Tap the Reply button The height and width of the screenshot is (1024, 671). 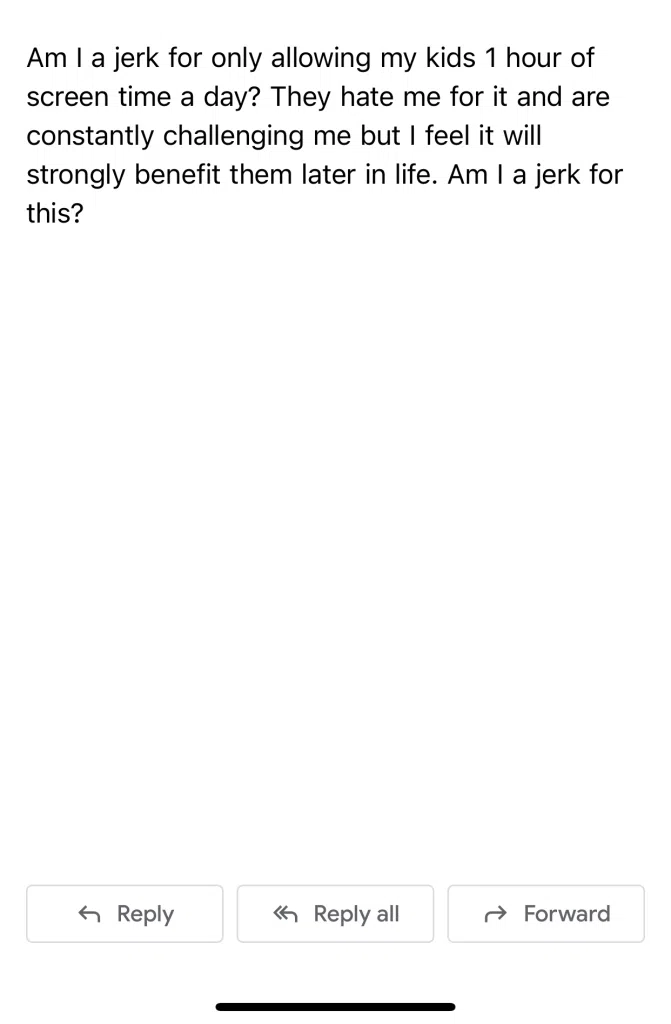[125, 913]
